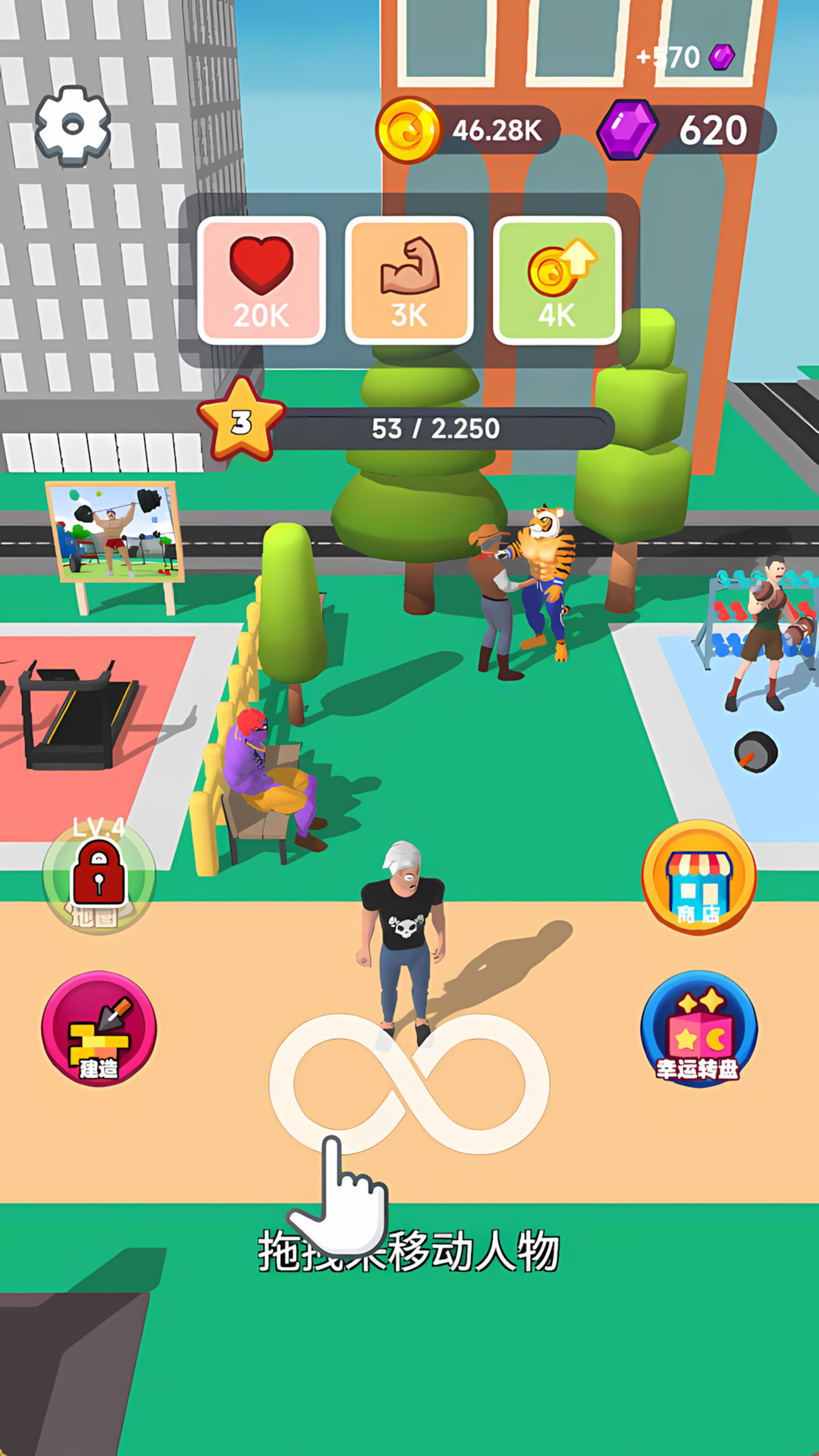Buy the 3K muscle strength upgrade

[409, 281]
